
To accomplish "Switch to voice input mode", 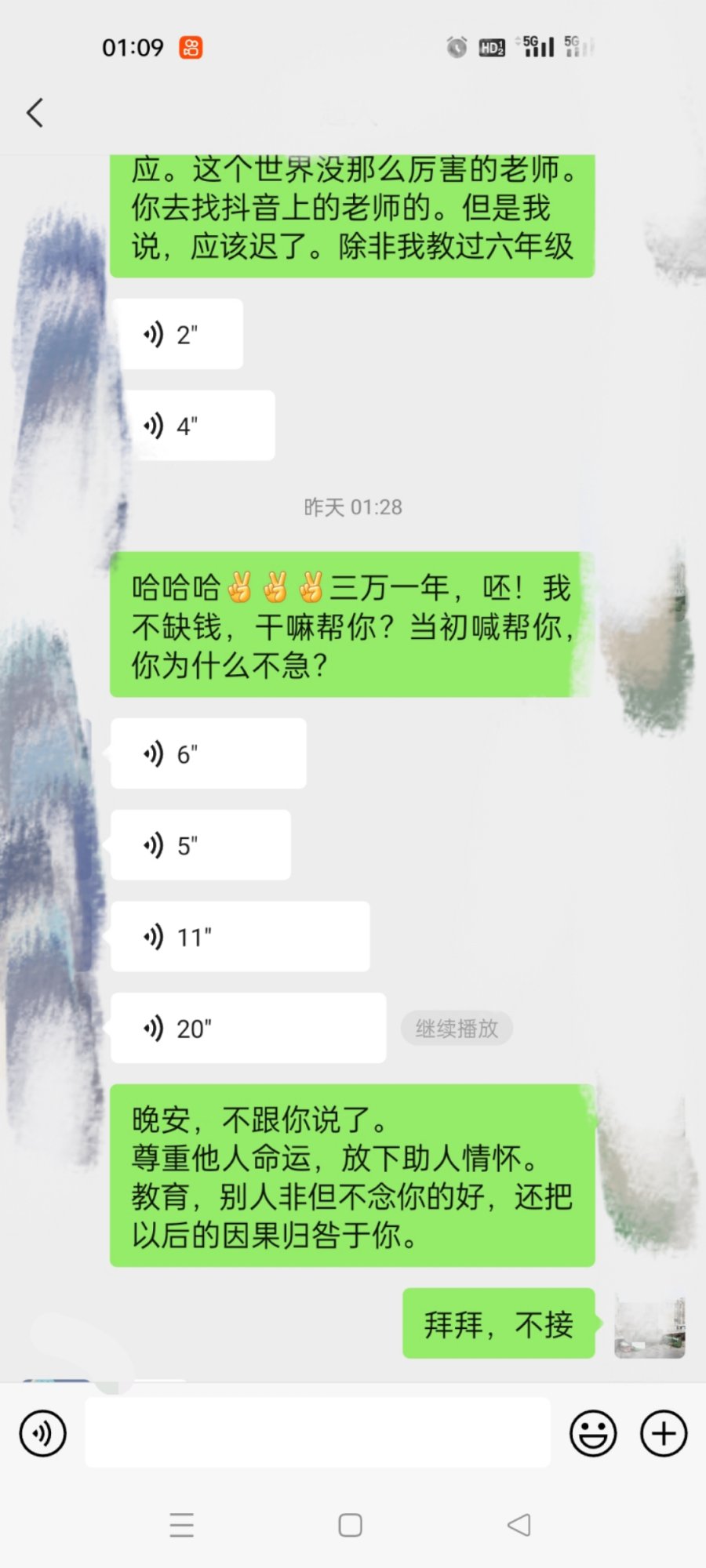I will (43, 1433).
